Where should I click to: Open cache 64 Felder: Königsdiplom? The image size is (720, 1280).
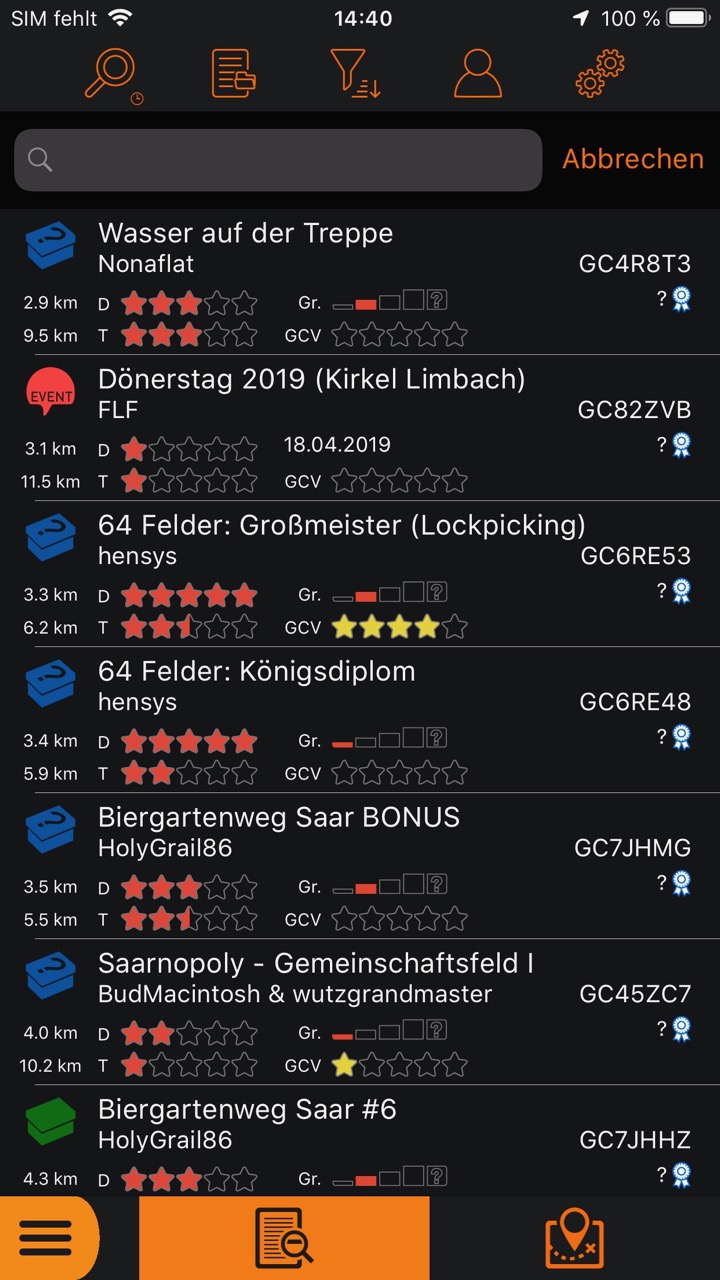[360, 720]
